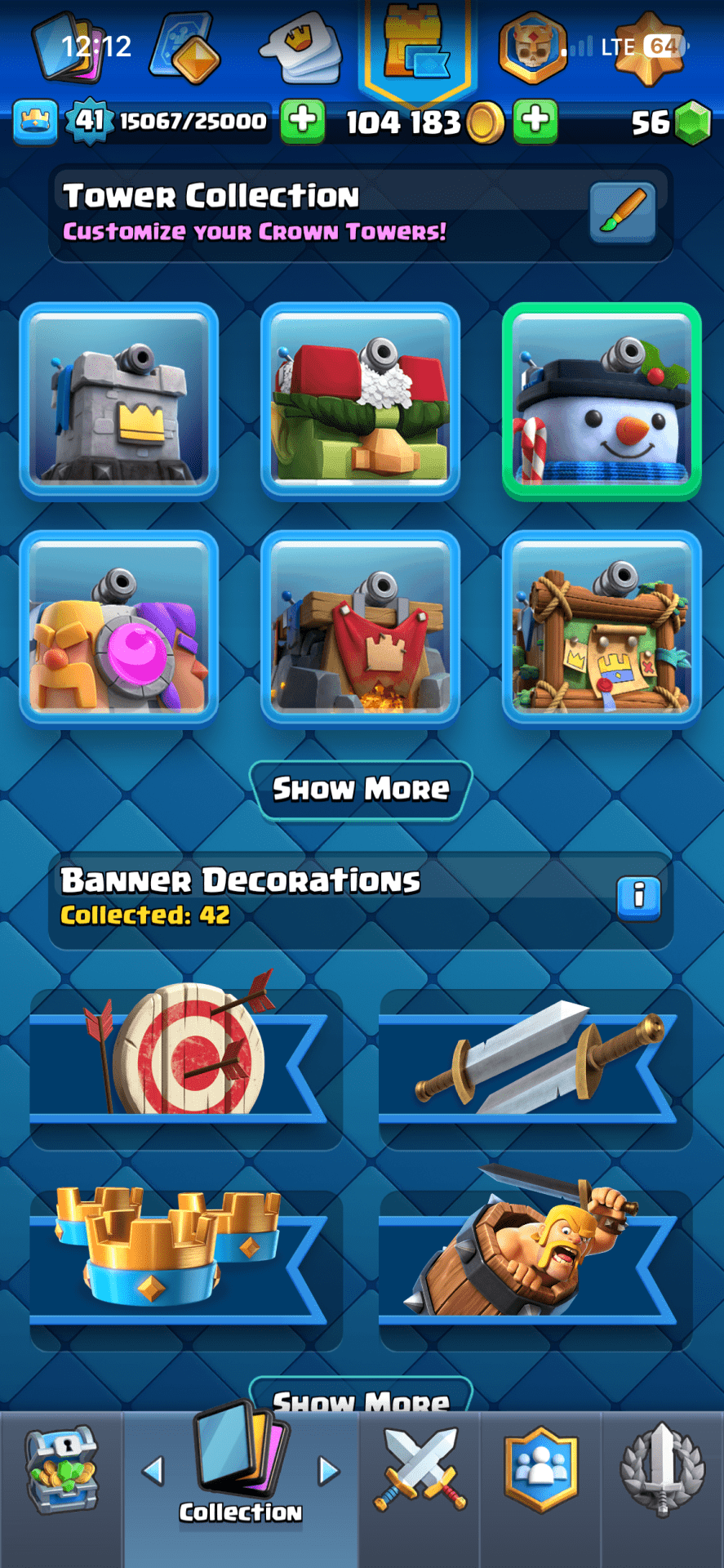Open the shop chest tab

[x=61, y=1470]
